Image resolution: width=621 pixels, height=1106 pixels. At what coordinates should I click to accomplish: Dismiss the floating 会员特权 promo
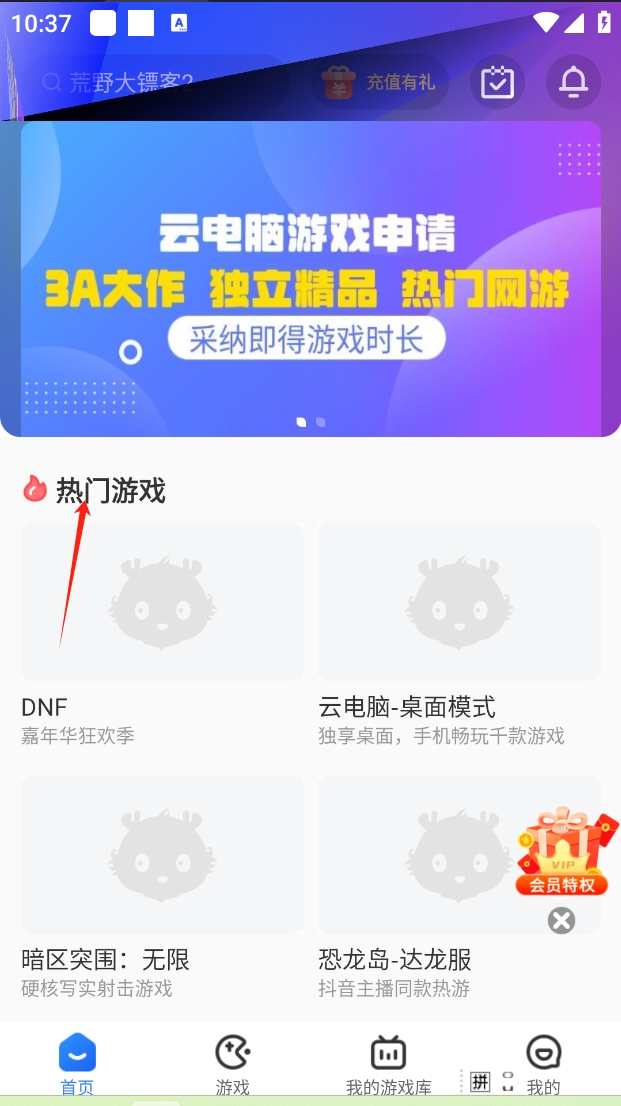tap(562, 921)
